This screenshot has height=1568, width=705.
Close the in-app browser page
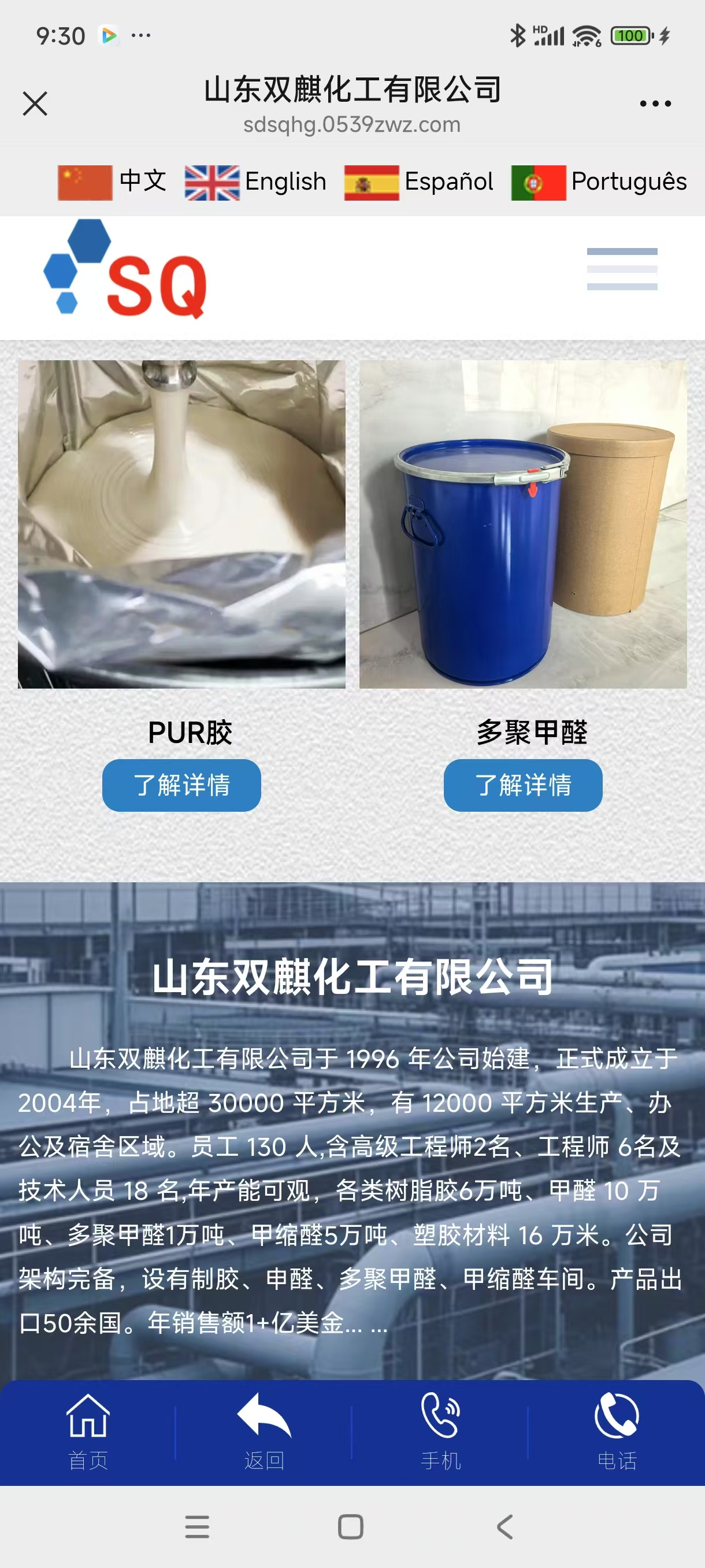click(35, 103)
